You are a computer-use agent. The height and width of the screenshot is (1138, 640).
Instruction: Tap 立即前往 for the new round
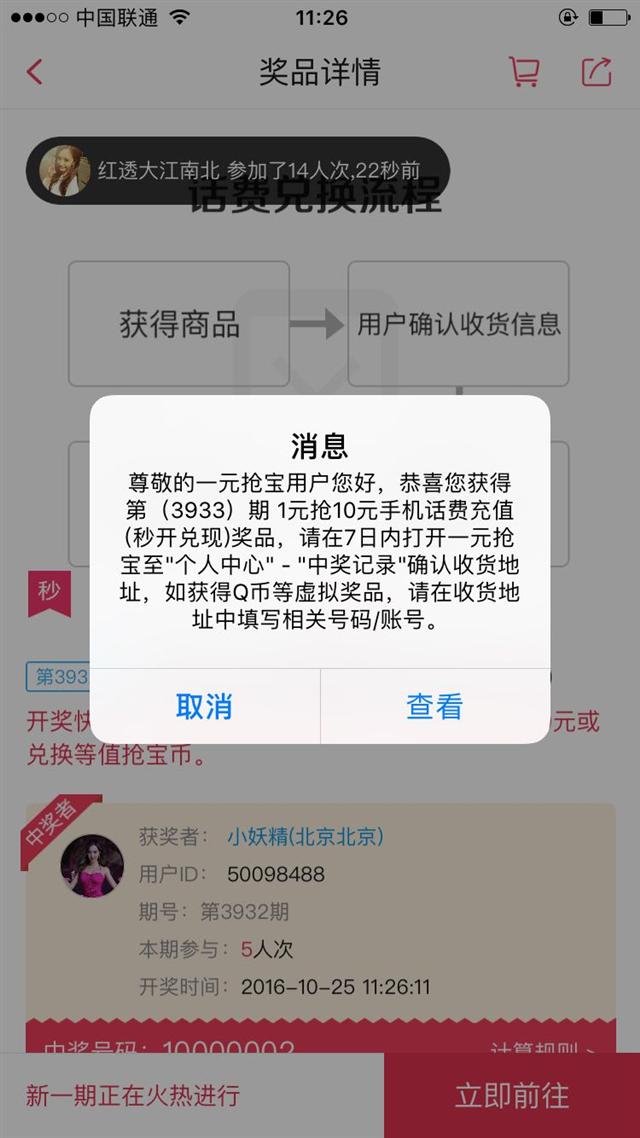(x=512, y=1095)
